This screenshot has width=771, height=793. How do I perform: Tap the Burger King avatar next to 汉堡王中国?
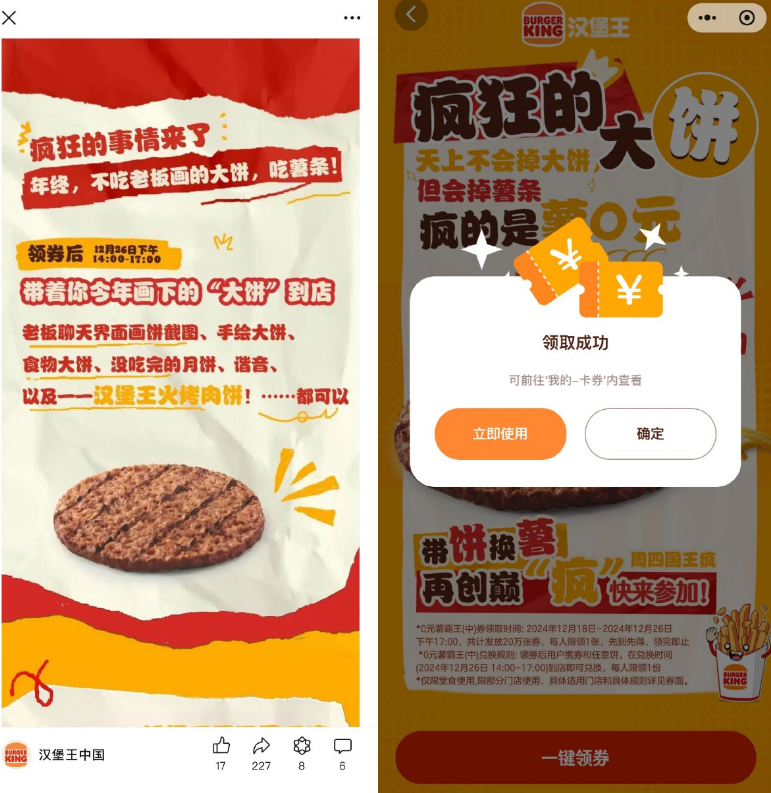[16, 757]
